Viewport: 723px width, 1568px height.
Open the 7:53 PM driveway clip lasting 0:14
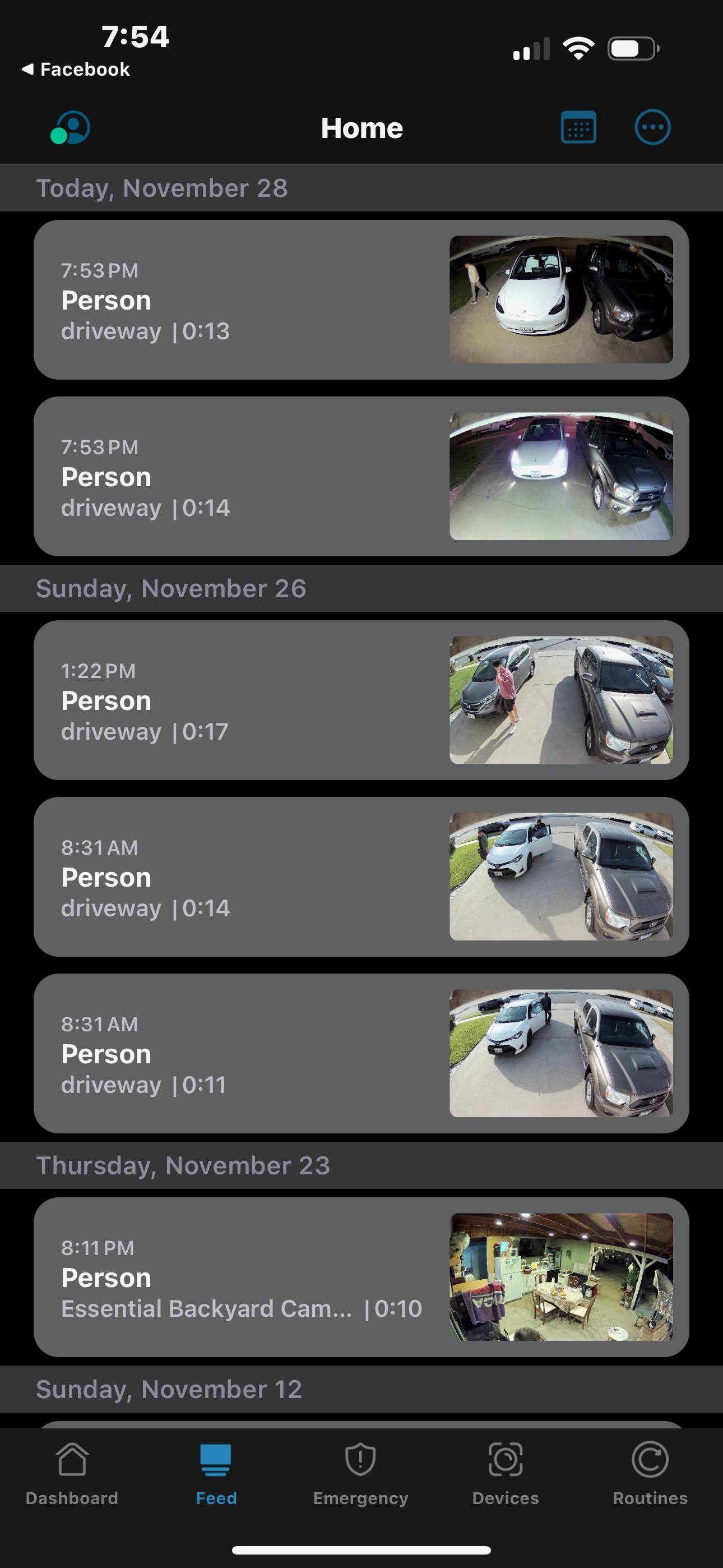pos(361,477)
